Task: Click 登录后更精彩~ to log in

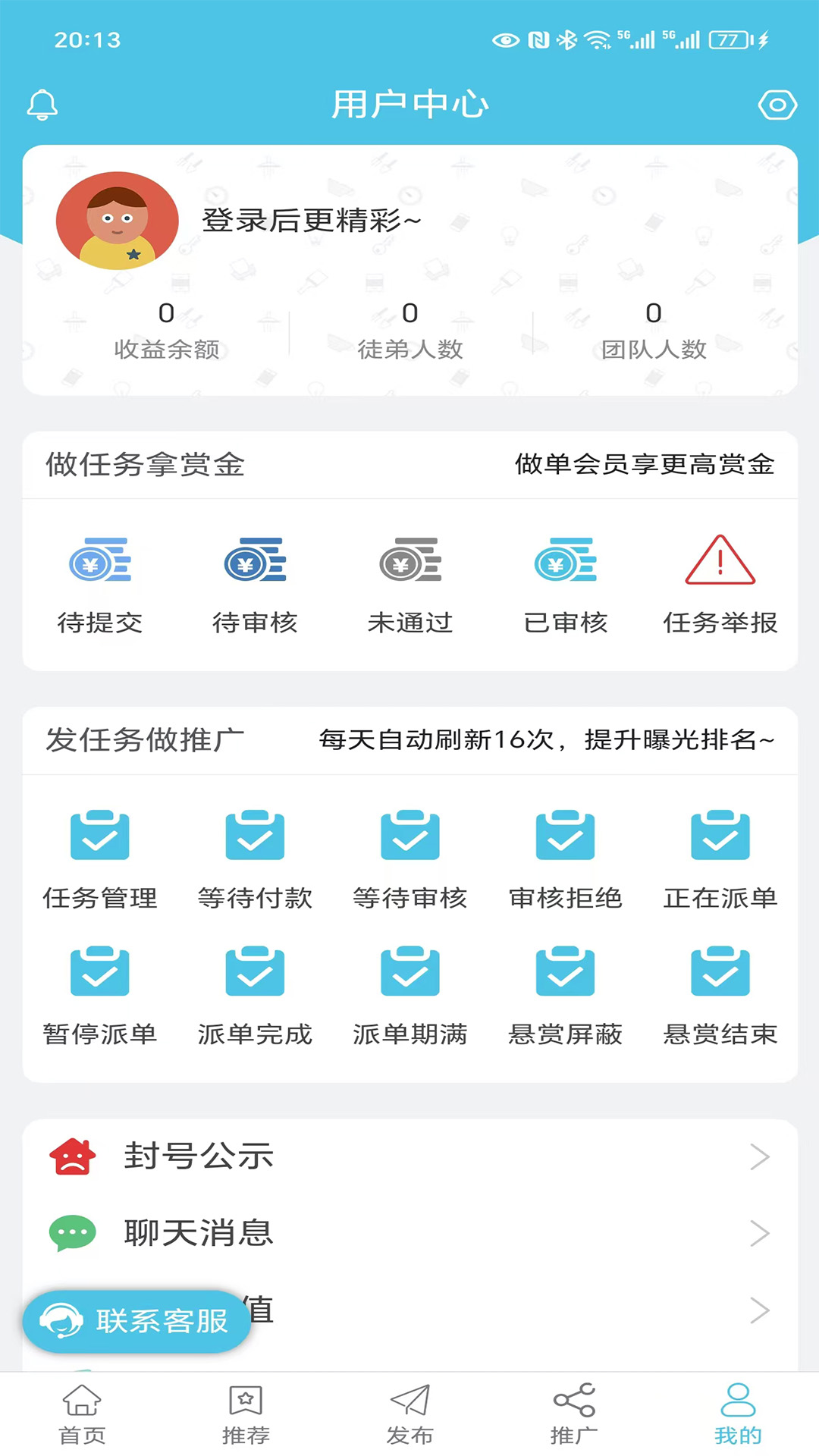Action: (309, 221)
